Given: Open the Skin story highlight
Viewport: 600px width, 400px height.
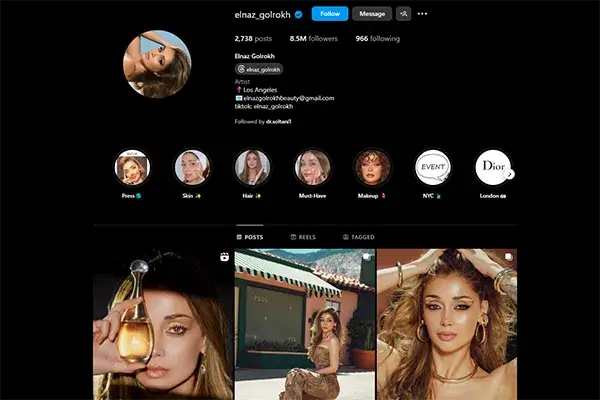Looking at the screenshot, I should tap(191, 167).
